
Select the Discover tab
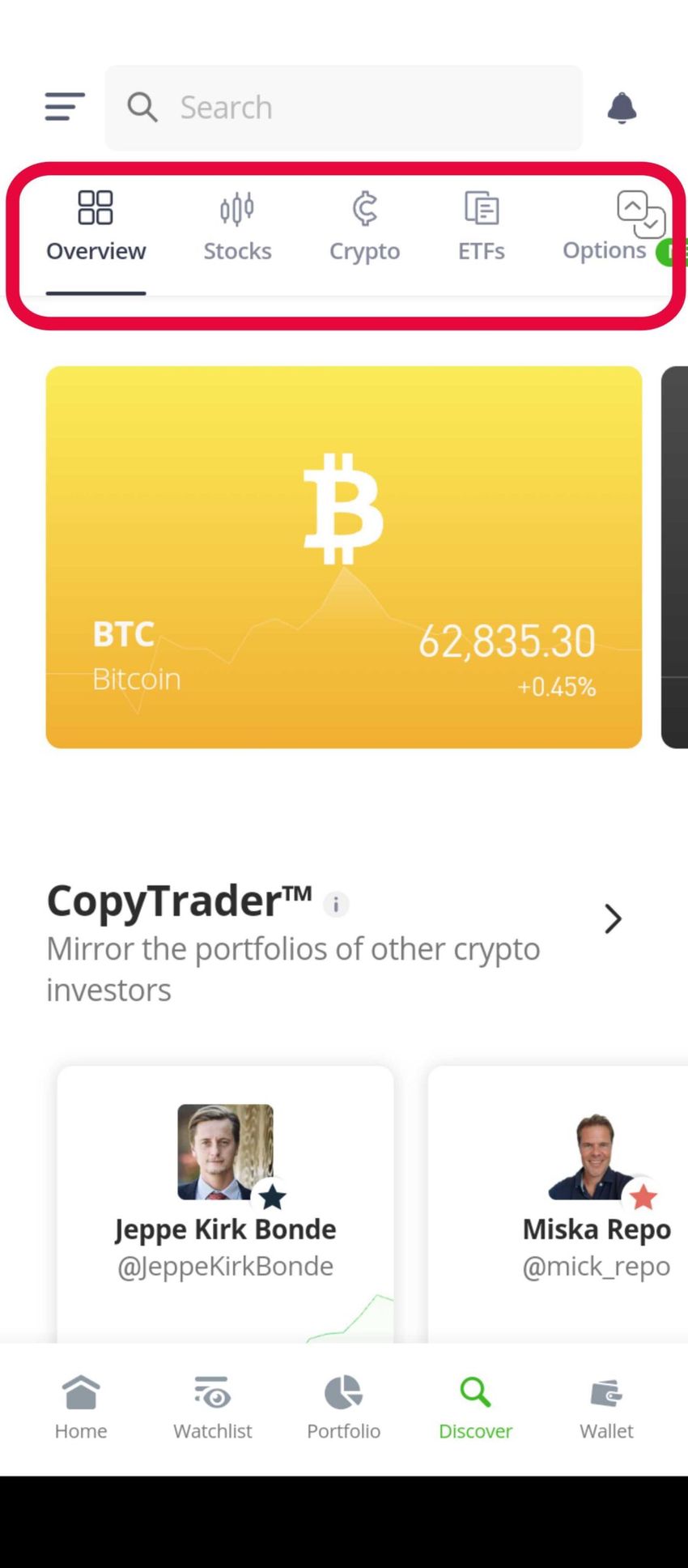click(475, 1408)
